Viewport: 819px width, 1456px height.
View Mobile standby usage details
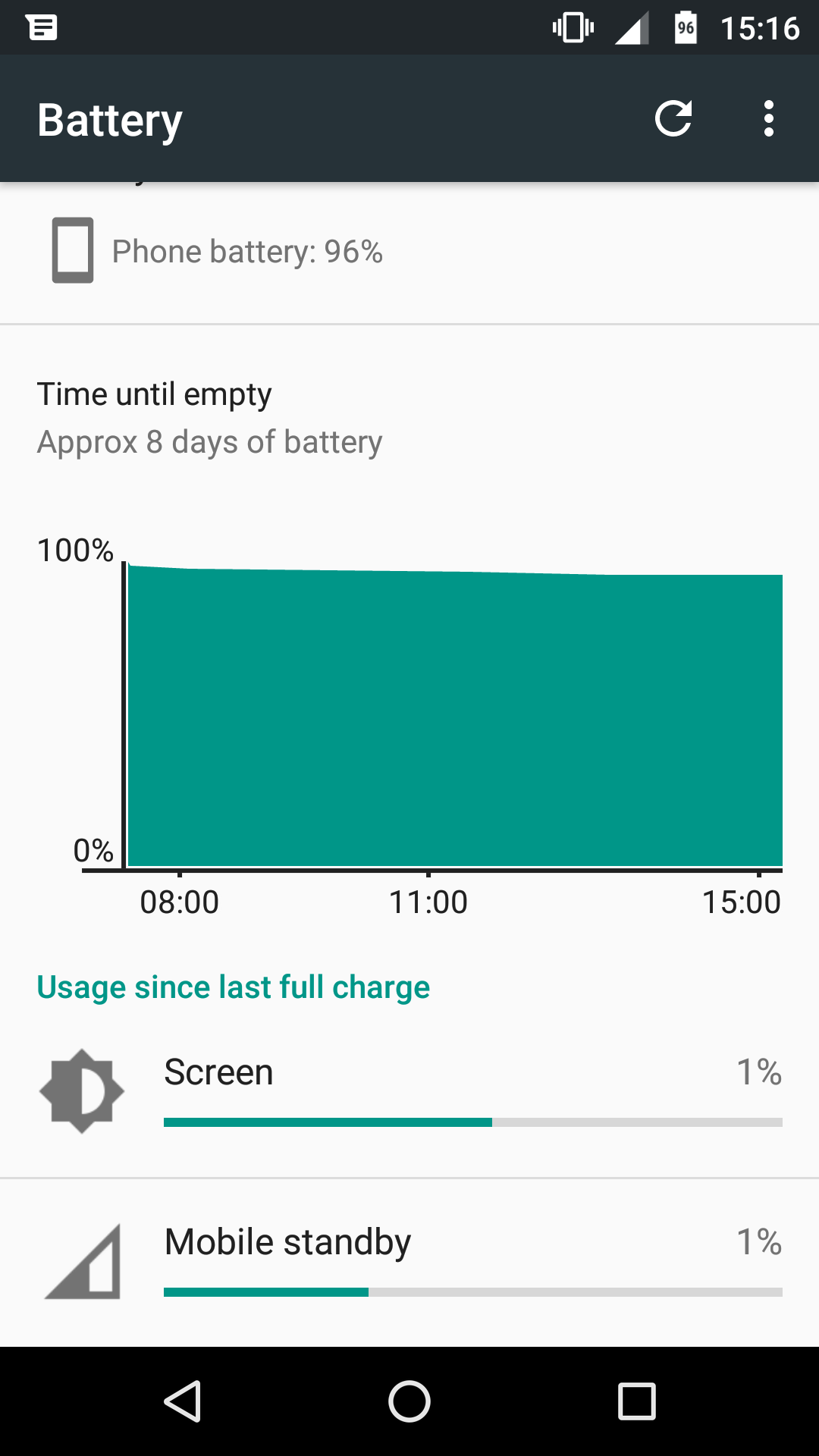pos(409,1260)
